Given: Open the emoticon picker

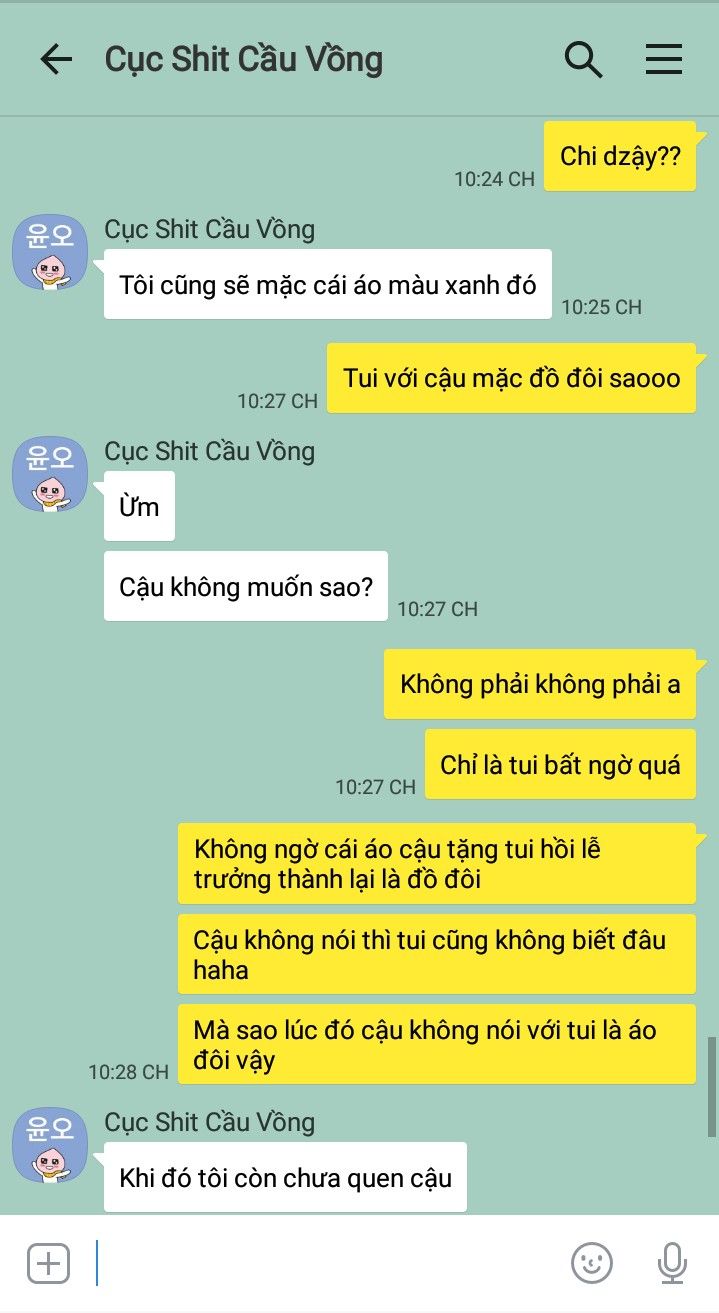Looking at the screenshot, I should (x=592, y=1263).
